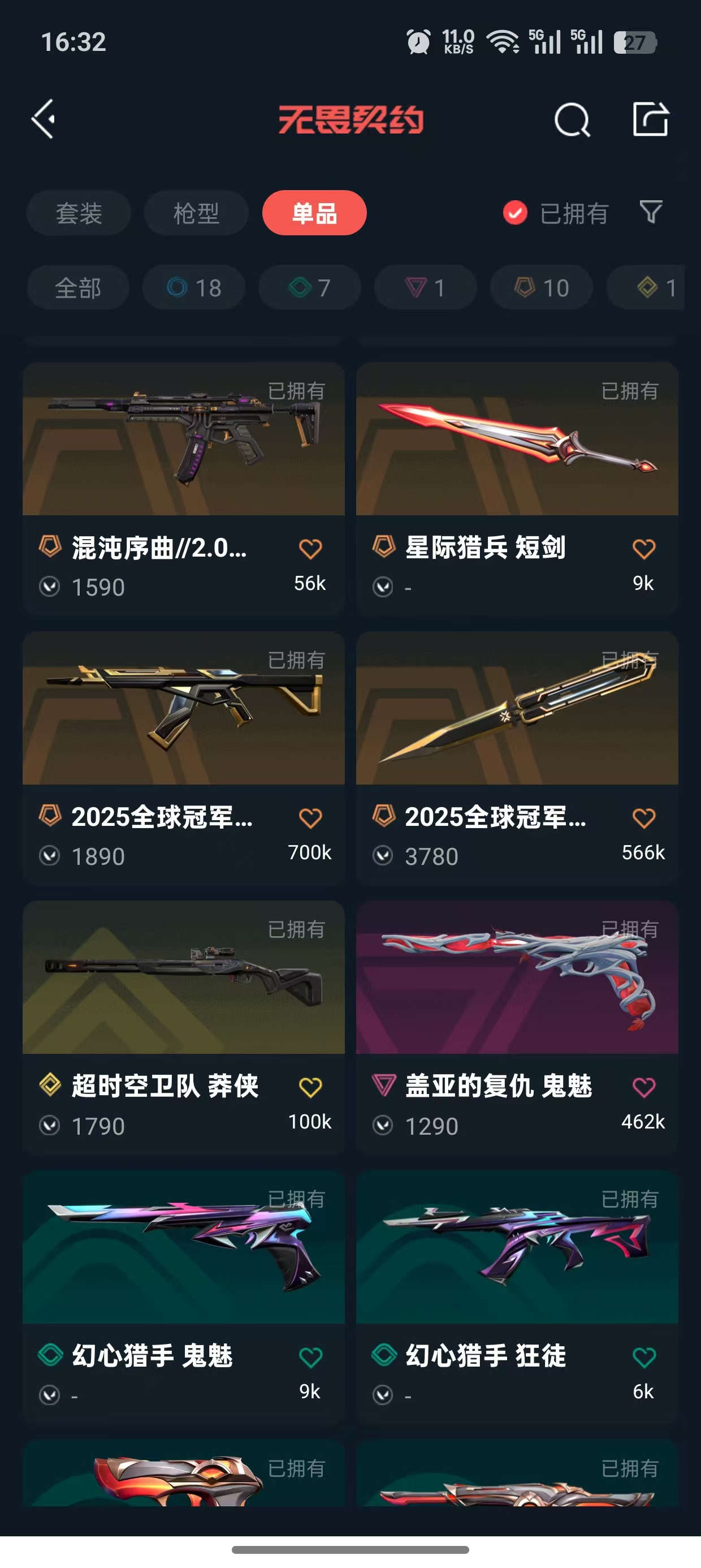Toggle the 已拥有 checkbox

[x=515, y=213]
